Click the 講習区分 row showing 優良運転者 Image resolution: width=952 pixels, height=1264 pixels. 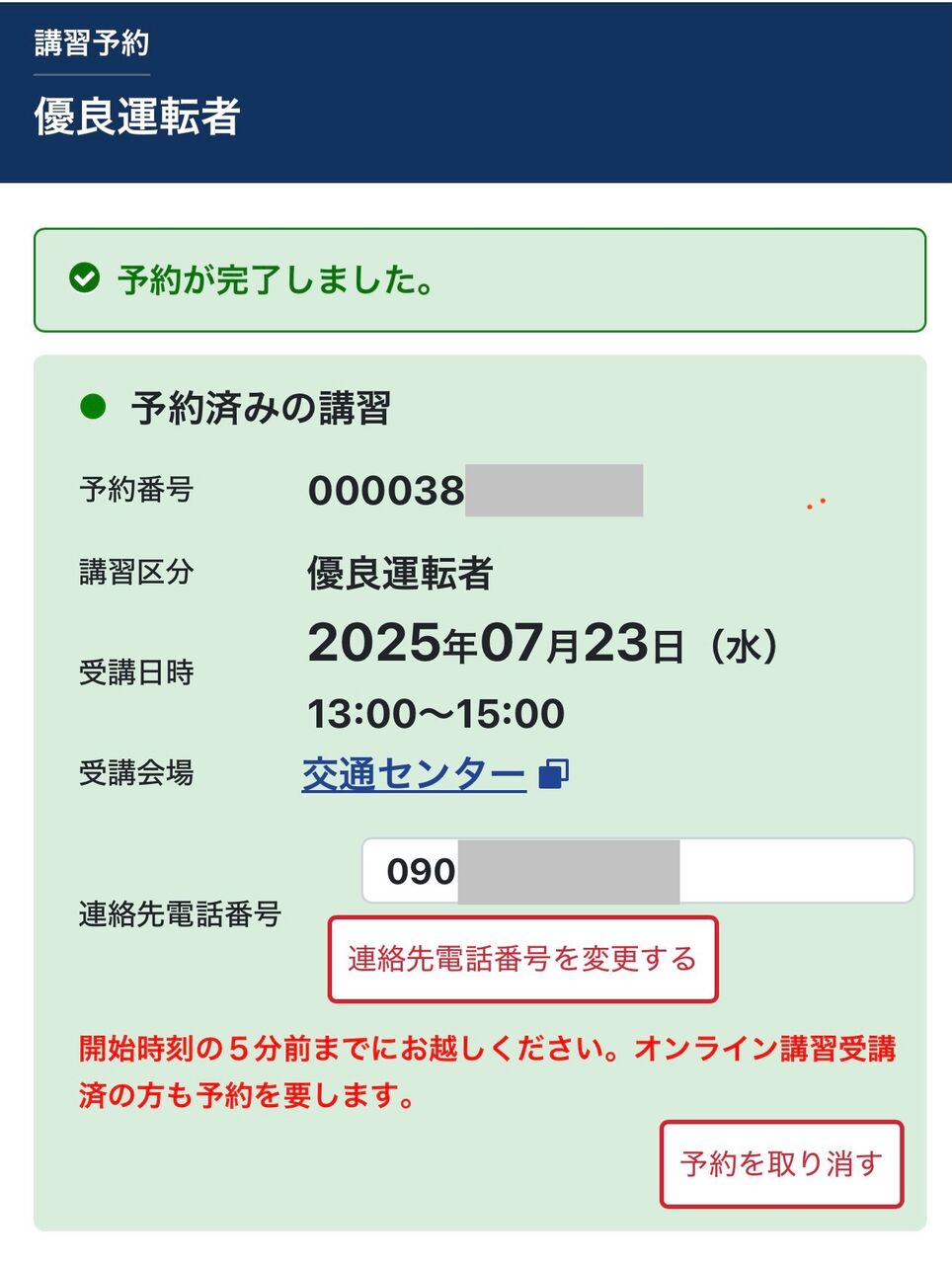pos(402,571)
